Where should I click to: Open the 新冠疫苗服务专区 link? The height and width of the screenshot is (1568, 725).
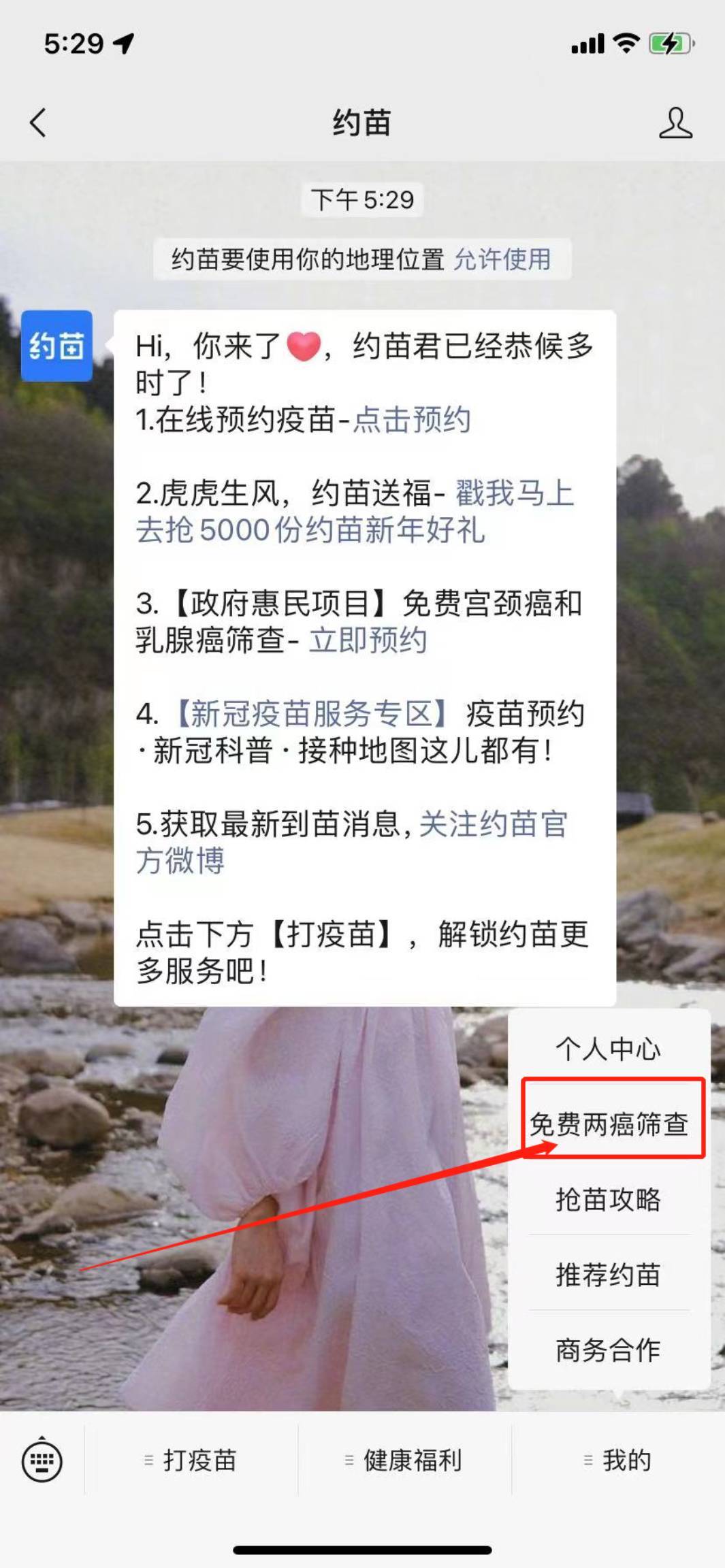(311, 713)
